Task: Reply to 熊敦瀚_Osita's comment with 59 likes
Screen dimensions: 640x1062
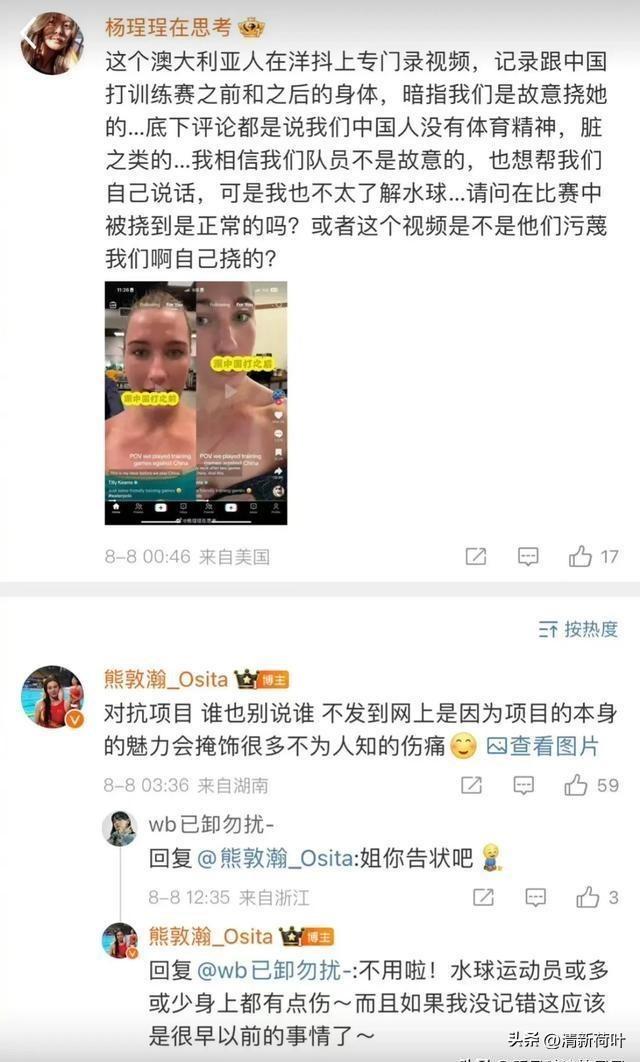Action: [523, 786]
